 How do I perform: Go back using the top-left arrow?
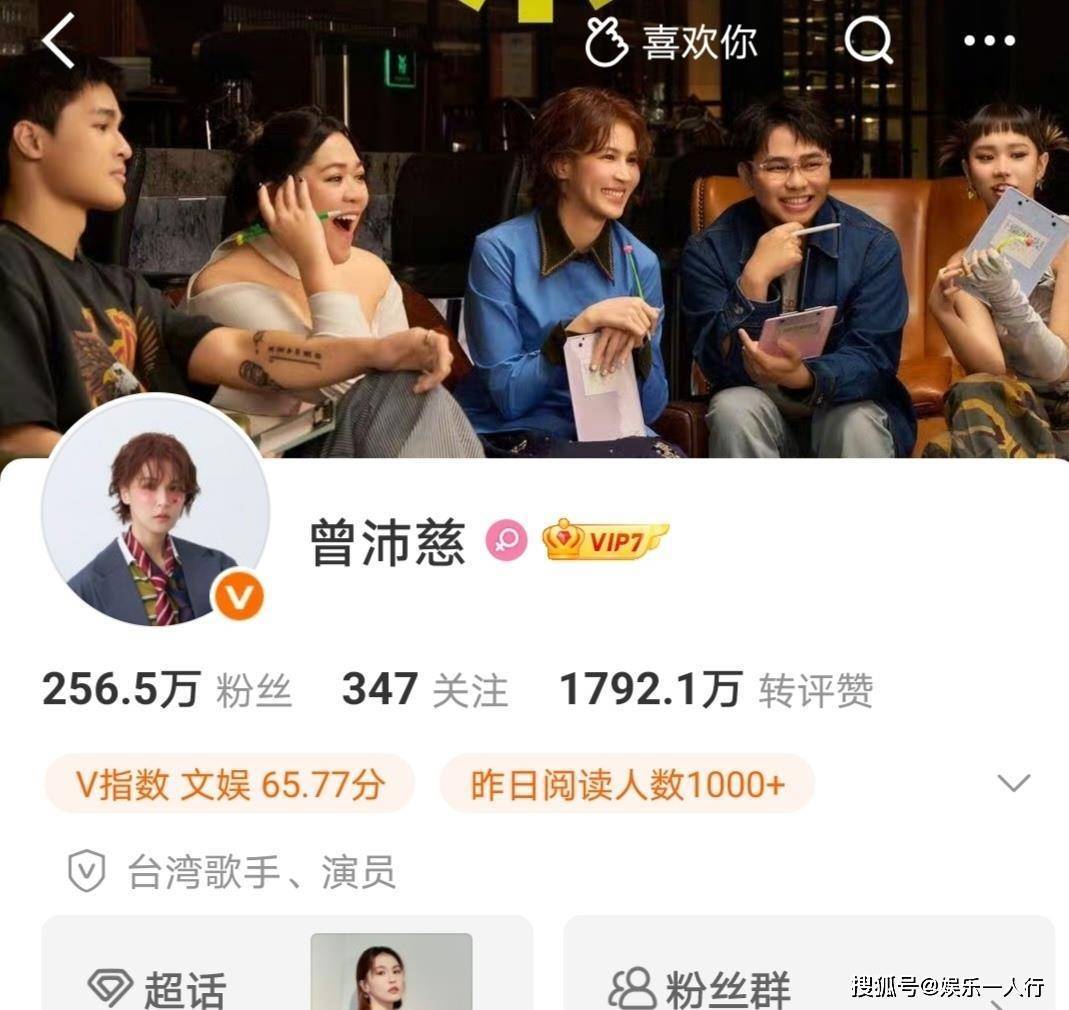click(58, 42)
